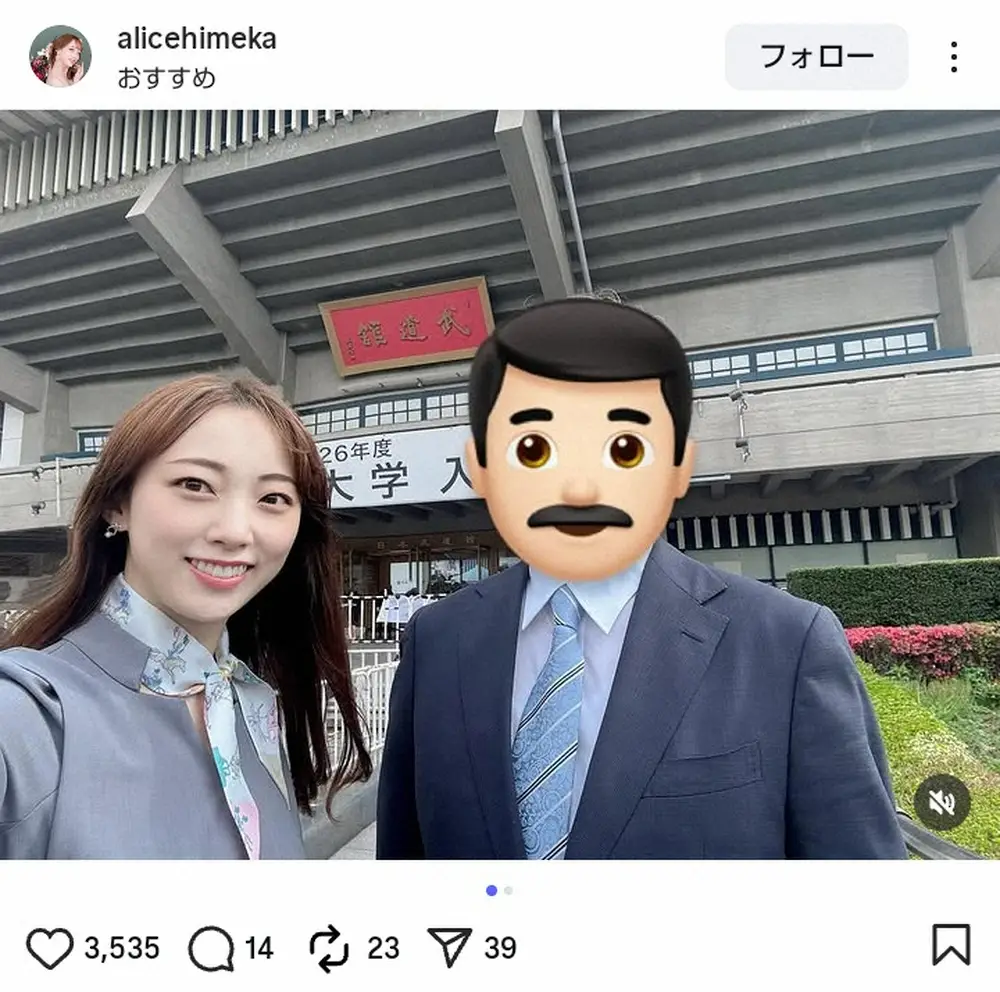1000x992 pixels.
Task: Tap the フォロー follow button
Action: coord(816,57)
